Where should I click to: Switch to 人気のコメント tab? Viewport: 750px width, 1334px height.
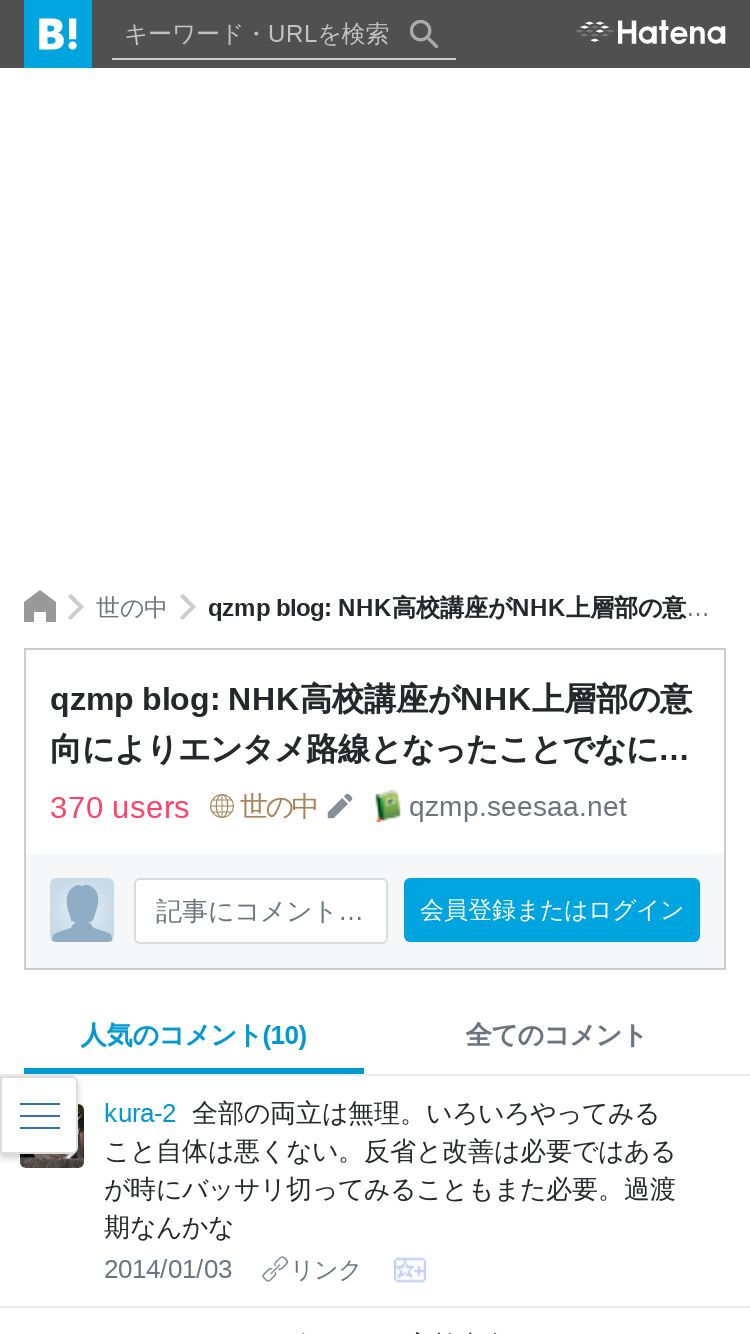tap(194, 1035)
